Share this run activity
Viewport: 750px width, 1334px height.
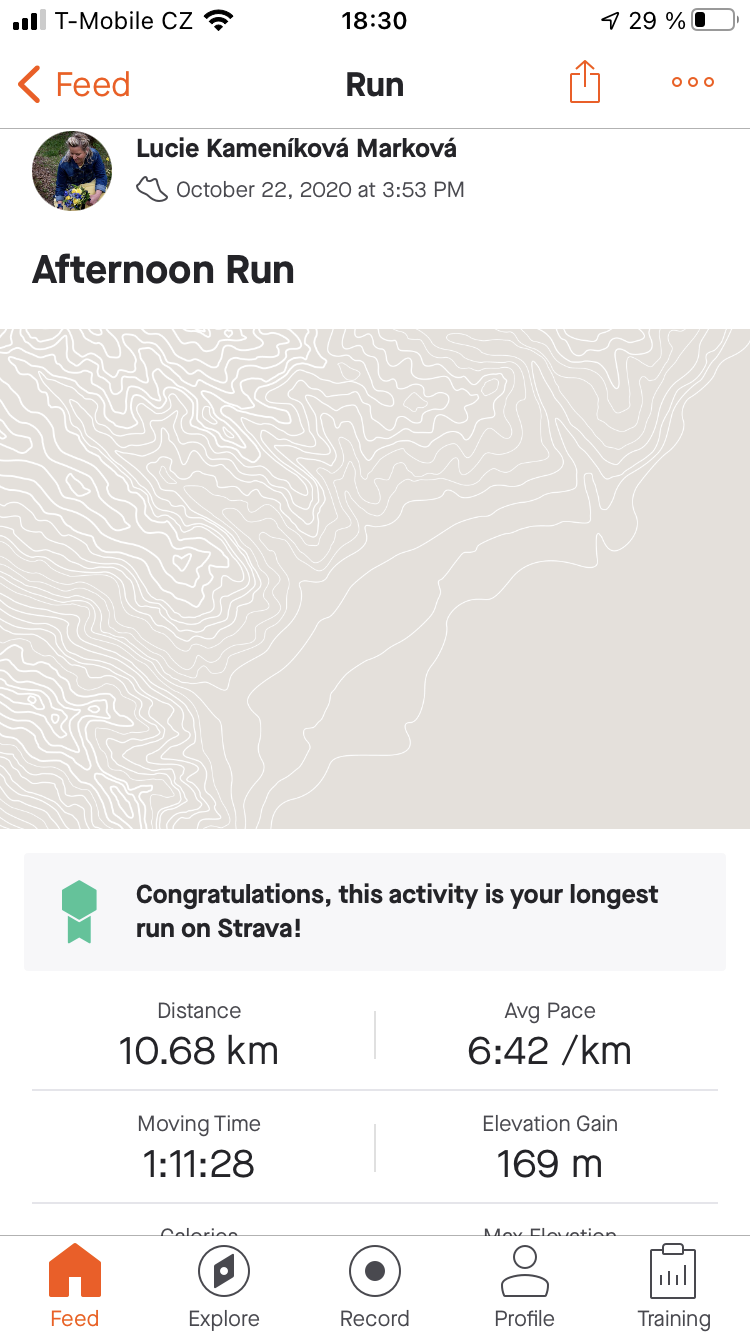pyautogui.click(x=585, y=82)
